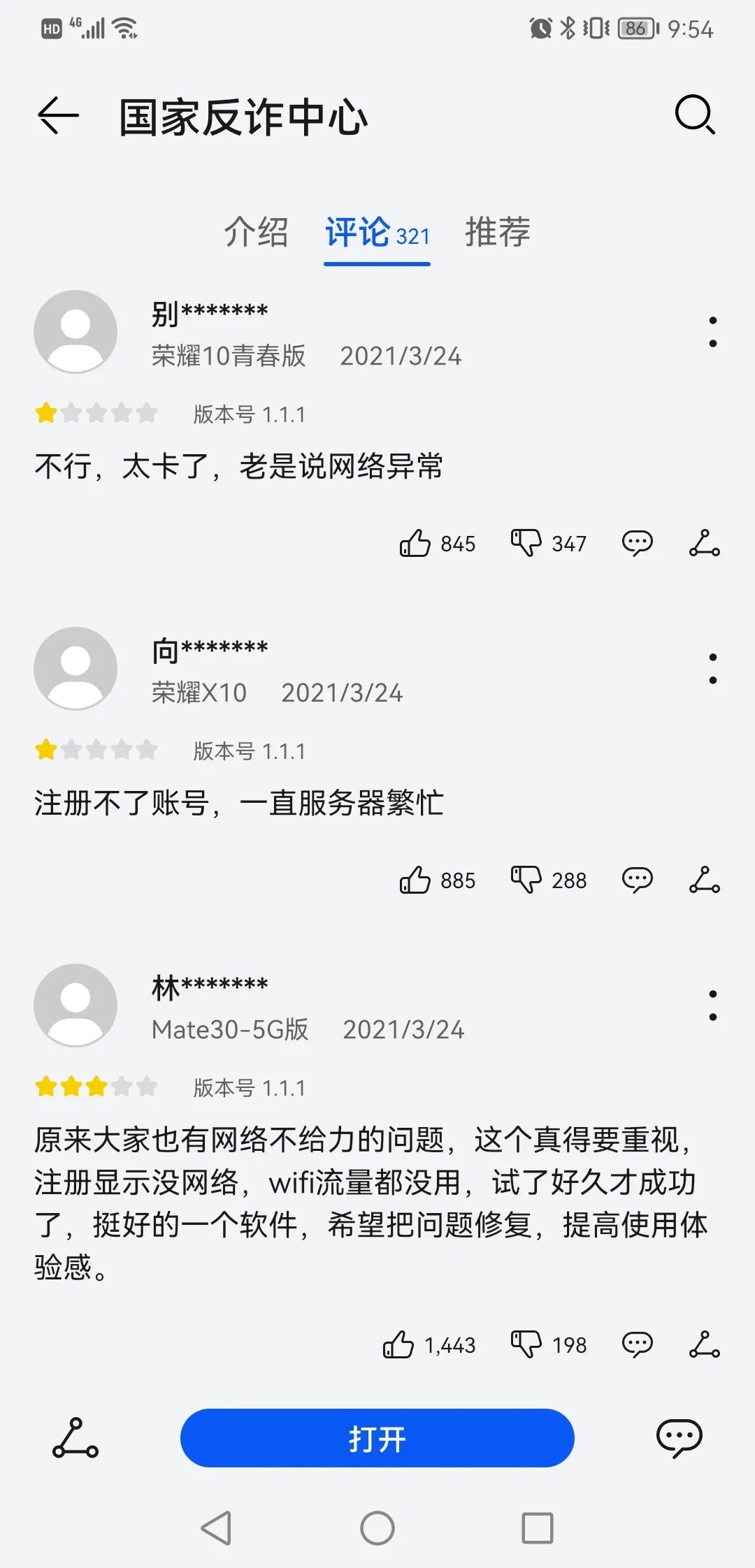This screenshot has width=755, height=1568.
Task: Go back from 国家反诈中心 page
Action: tap(58, 115)
